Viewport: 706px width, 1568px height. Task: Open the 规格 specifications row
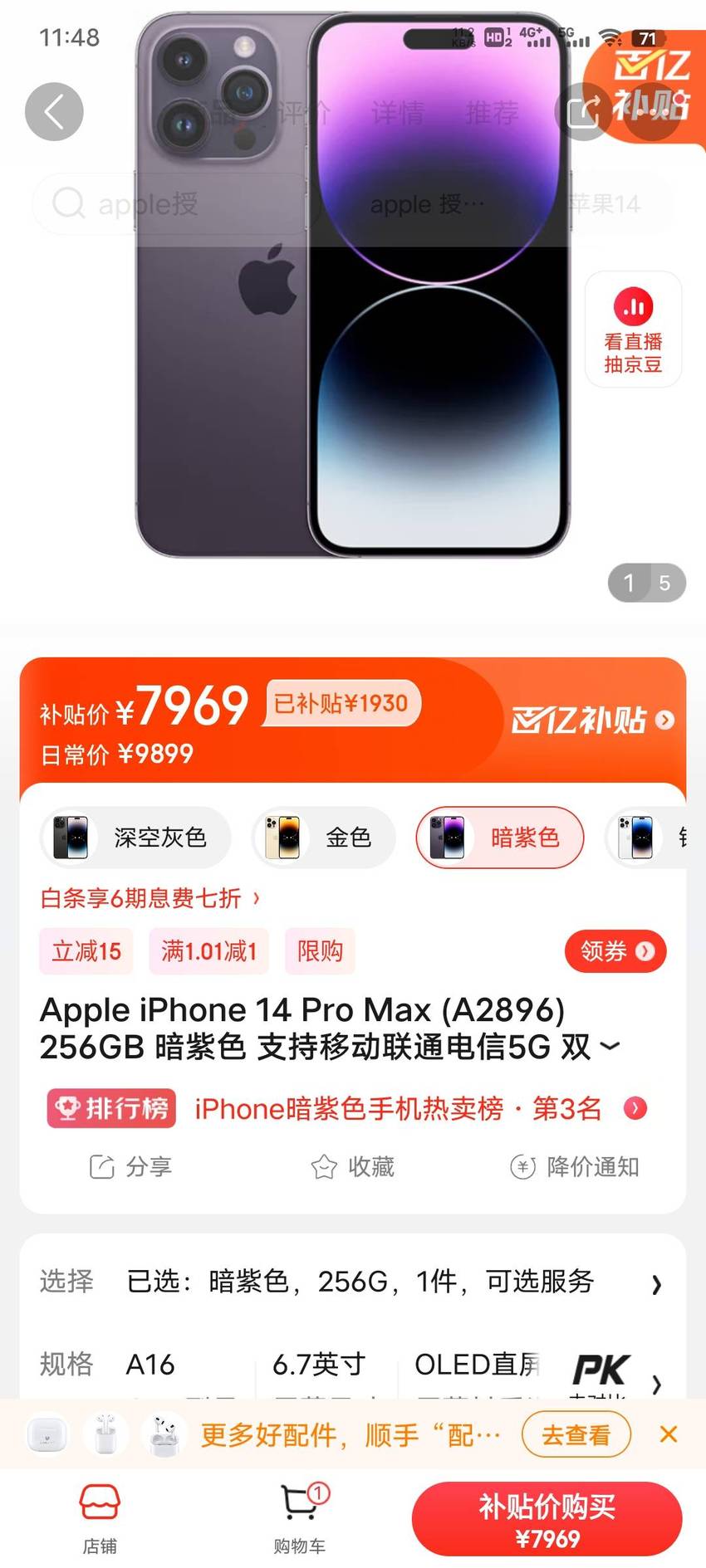[x=353, y=1365]
